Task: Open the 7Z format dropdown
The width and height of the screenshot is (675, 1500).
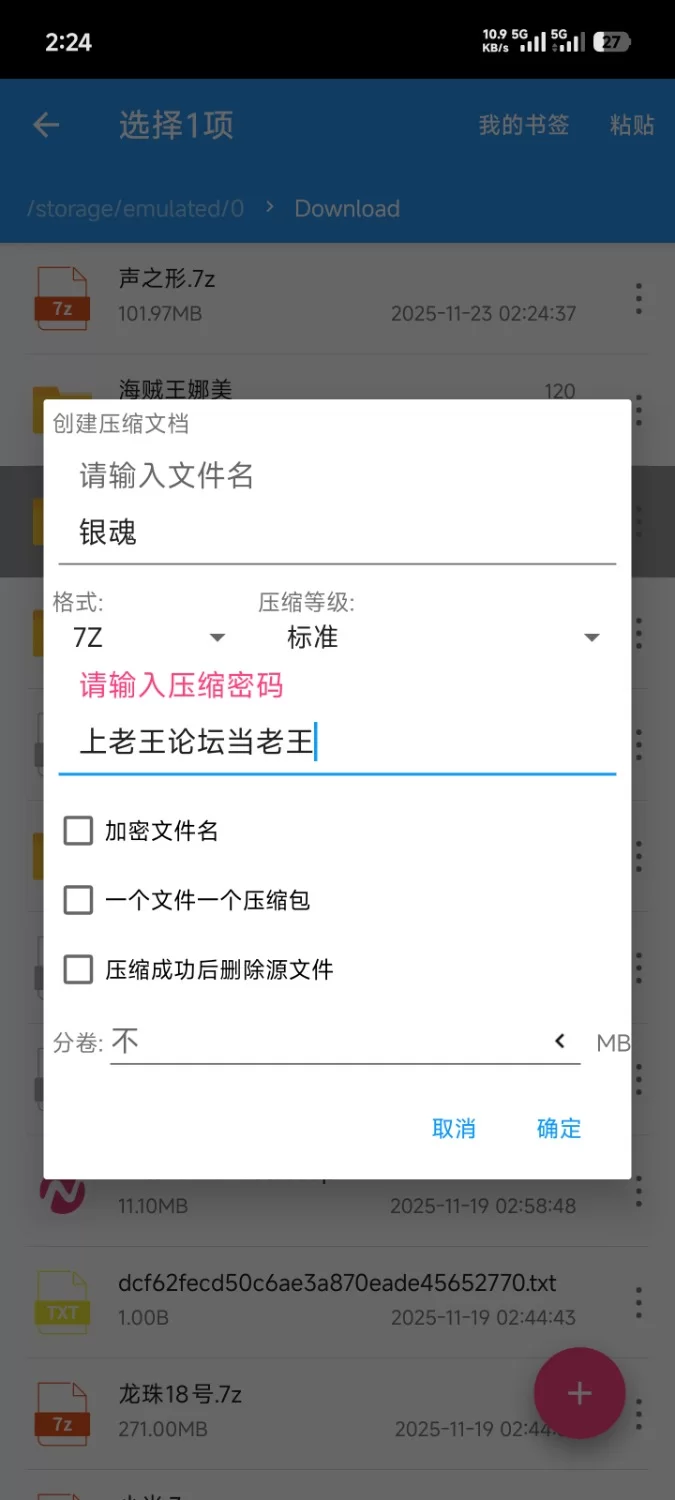Action: (149, 638)
